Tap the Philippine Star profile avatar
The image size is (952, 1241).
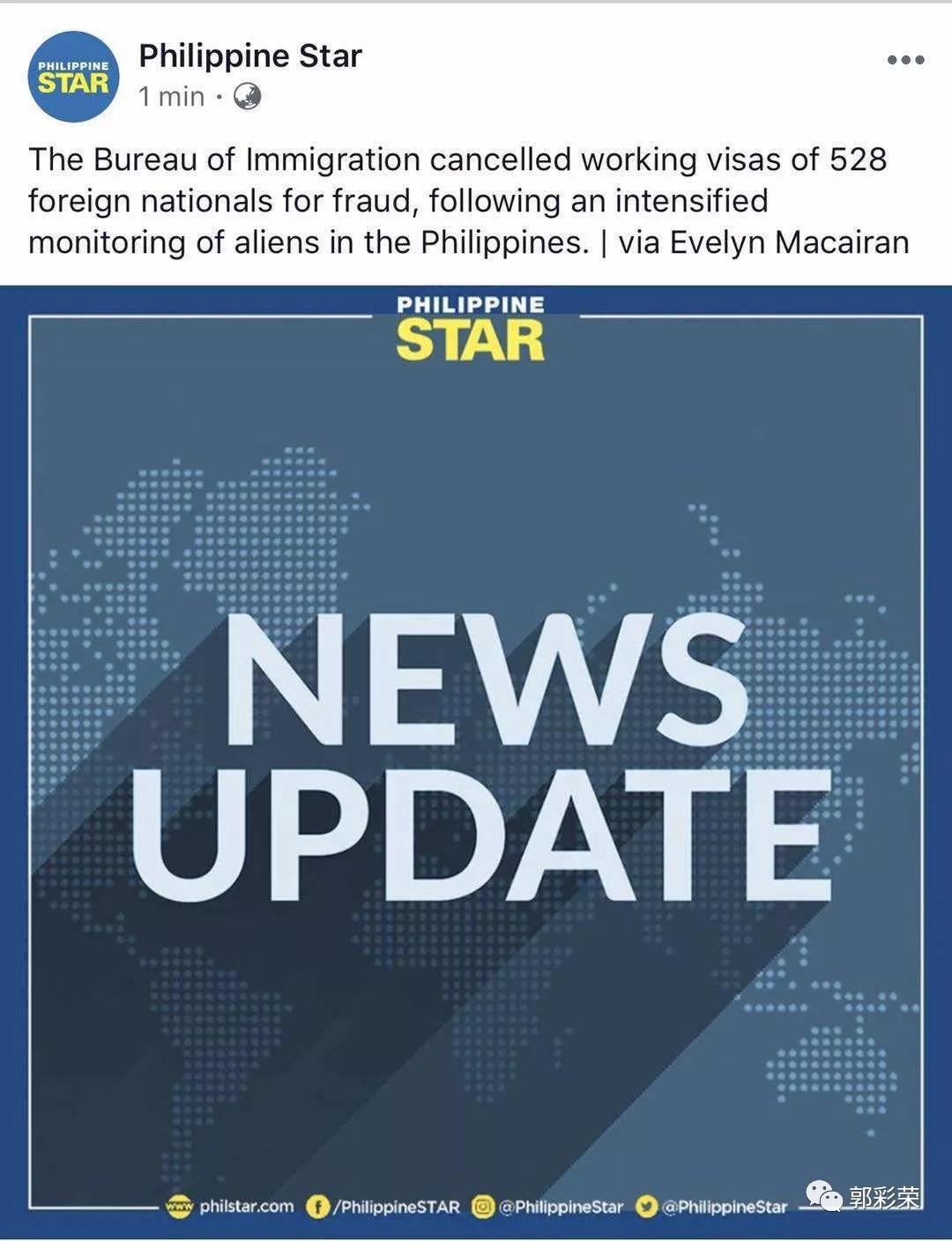(73, 77)
